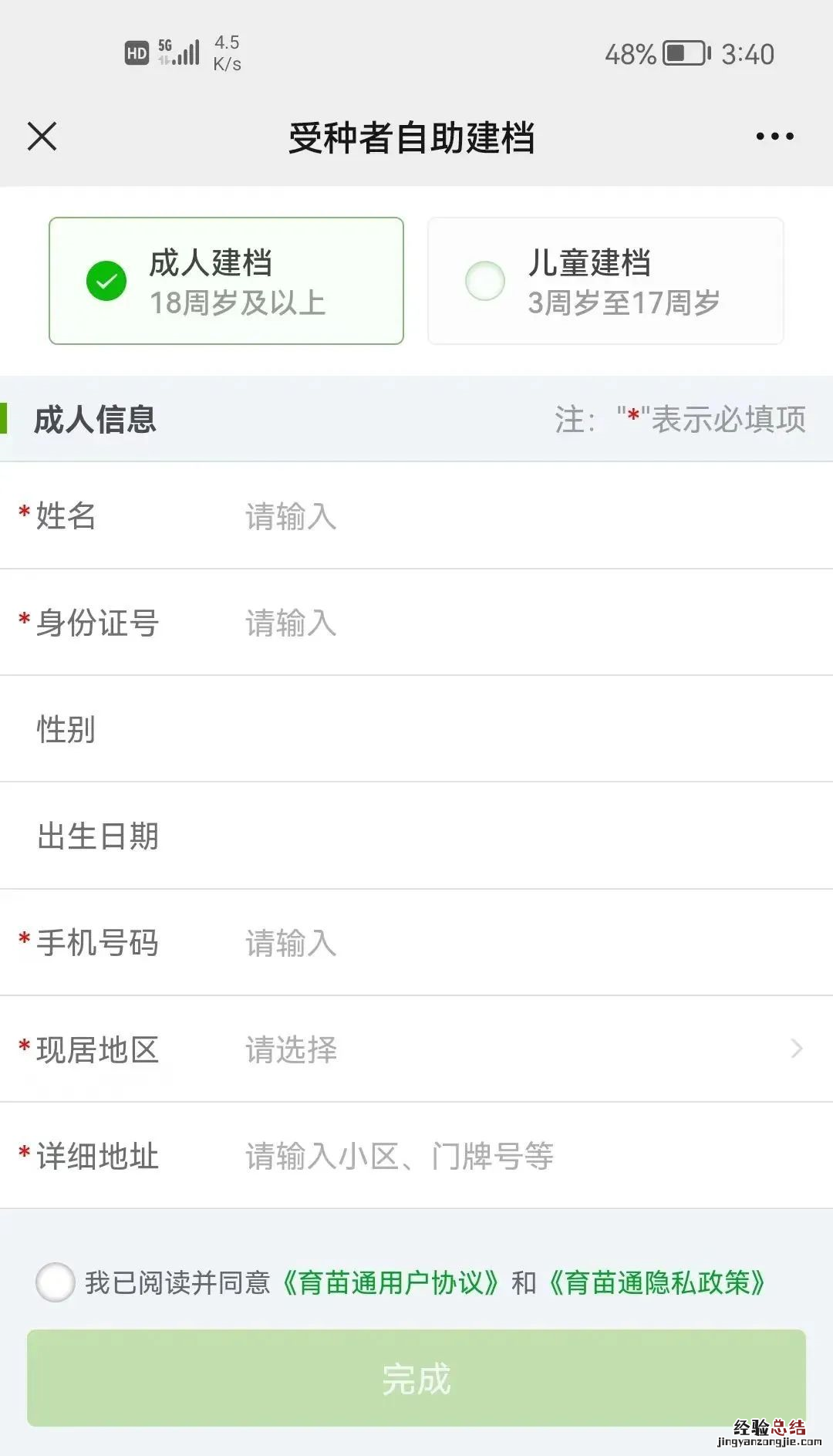Submit form with 完成 button

[x=416, y=1378]
